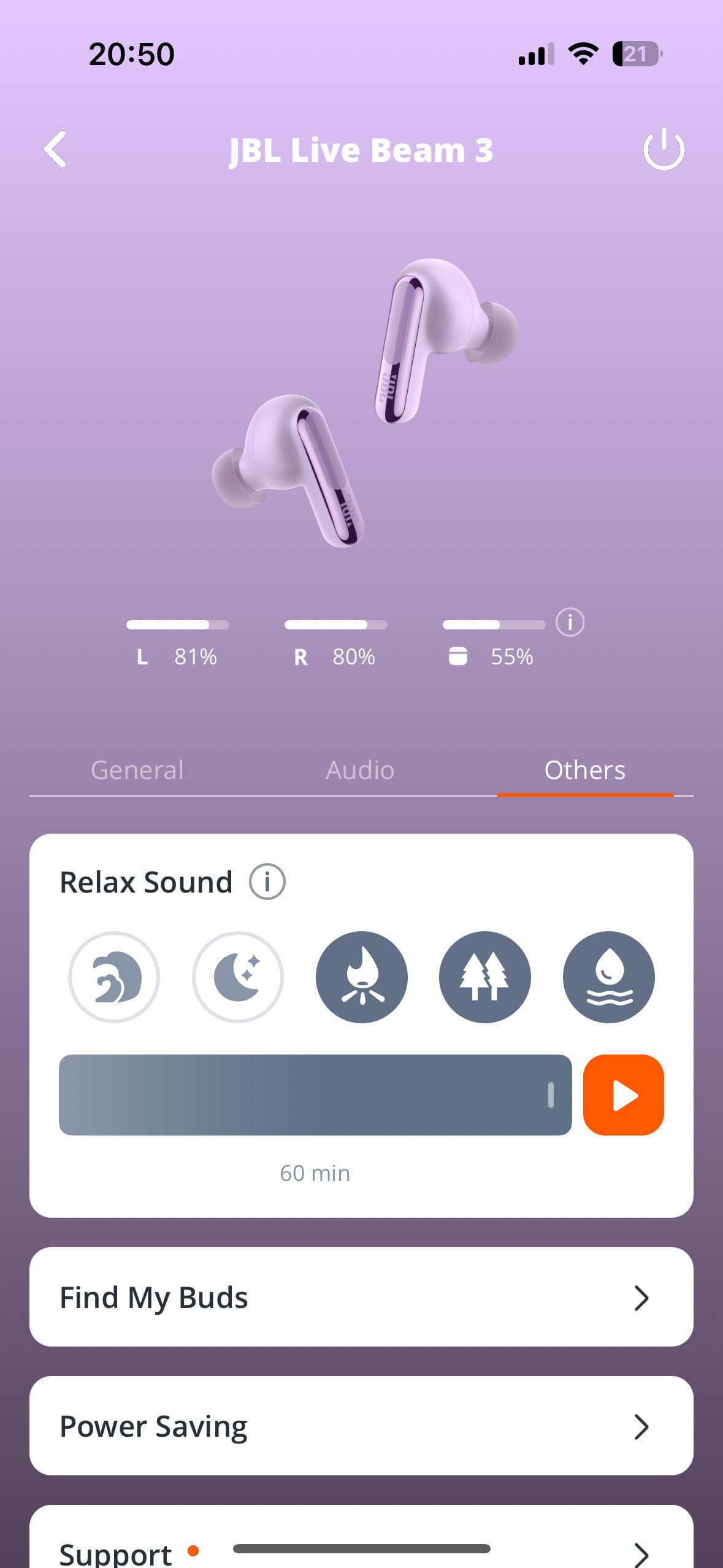Play the relax sound
The height and width of the screenshot is (1568, 723).
pyautogui.click(x=623, y=1095)
